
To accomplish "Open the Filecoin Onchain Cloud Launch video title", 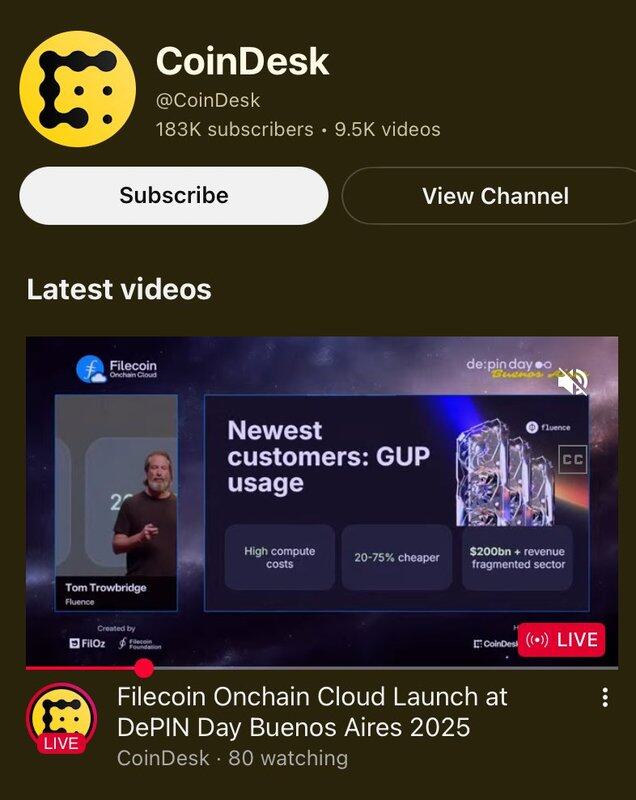I will click(312, 710).
